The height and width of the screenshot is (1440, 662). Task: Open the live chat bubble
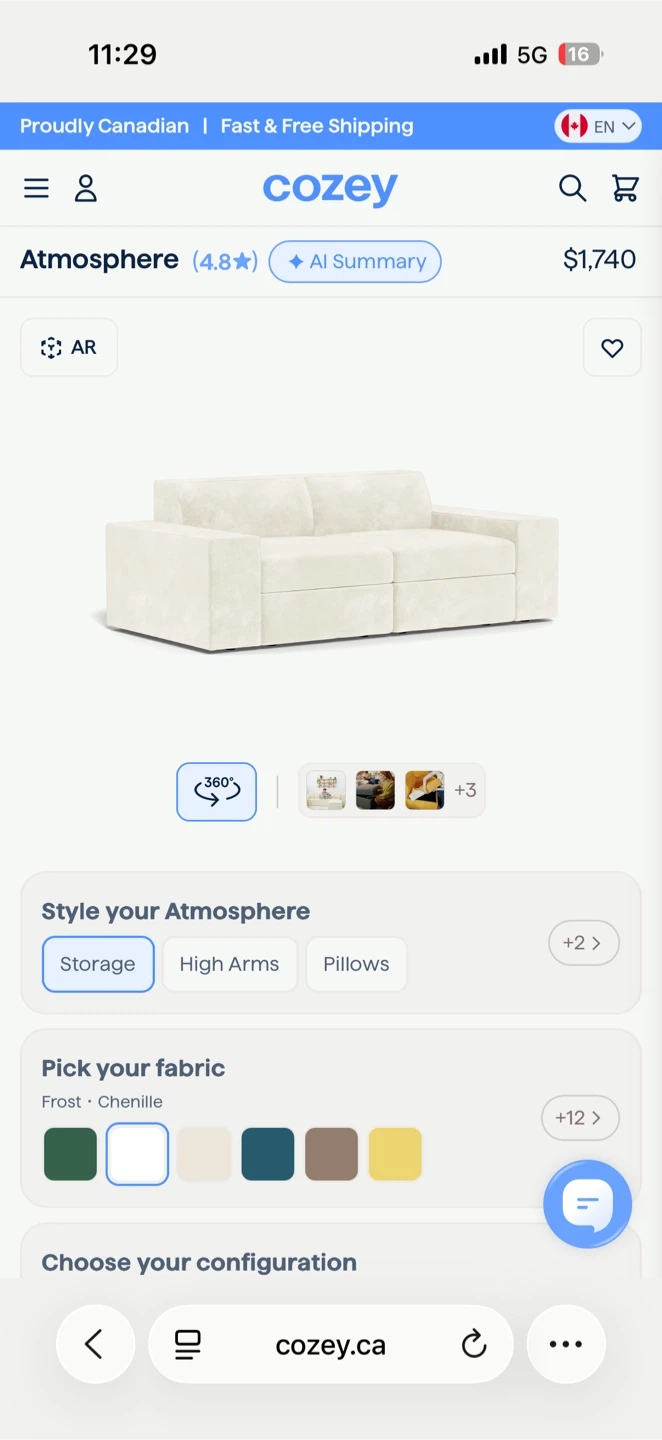point(587,1204)
